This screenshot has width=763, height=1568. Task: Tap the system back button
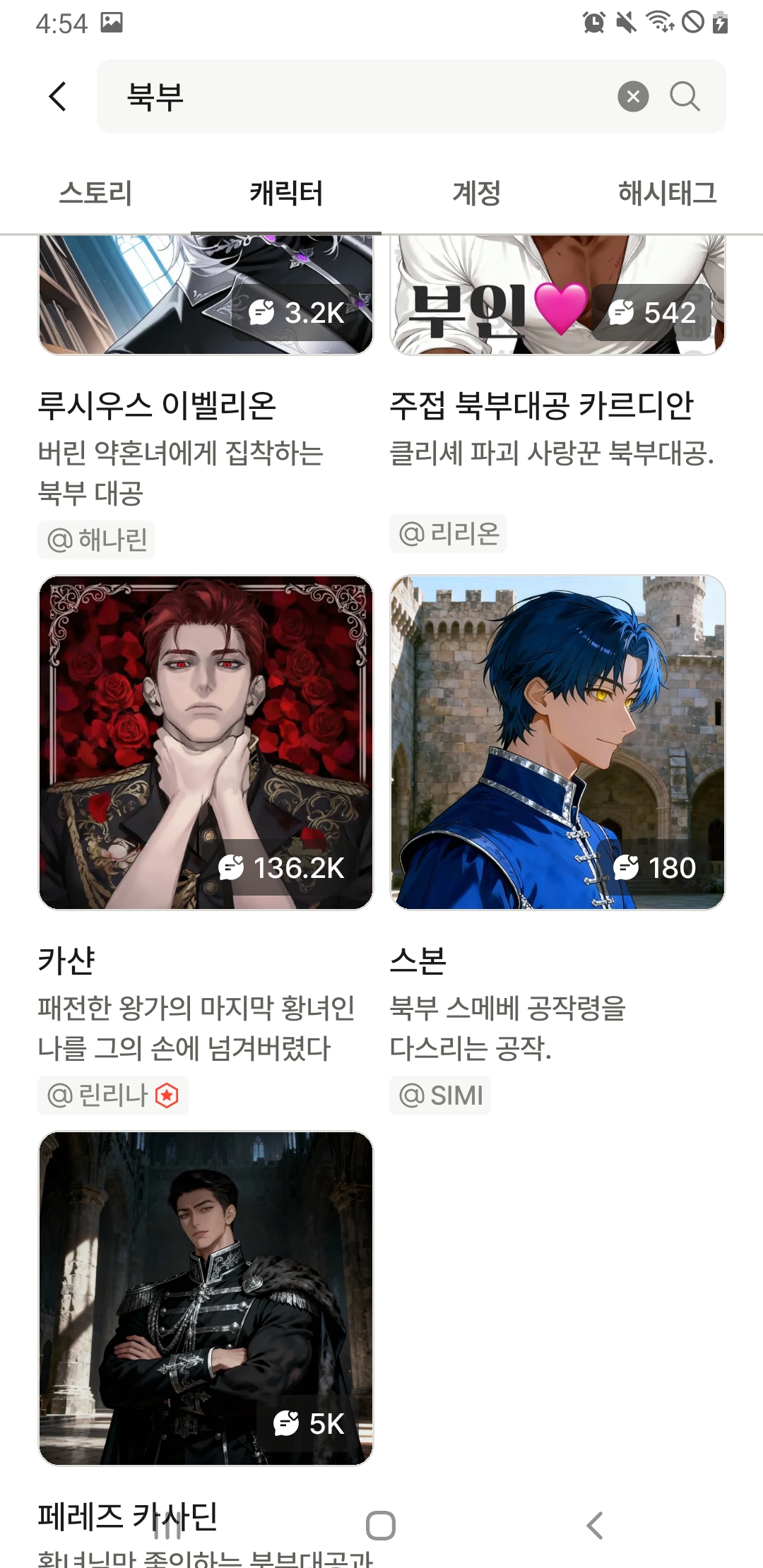point(595,1526)
